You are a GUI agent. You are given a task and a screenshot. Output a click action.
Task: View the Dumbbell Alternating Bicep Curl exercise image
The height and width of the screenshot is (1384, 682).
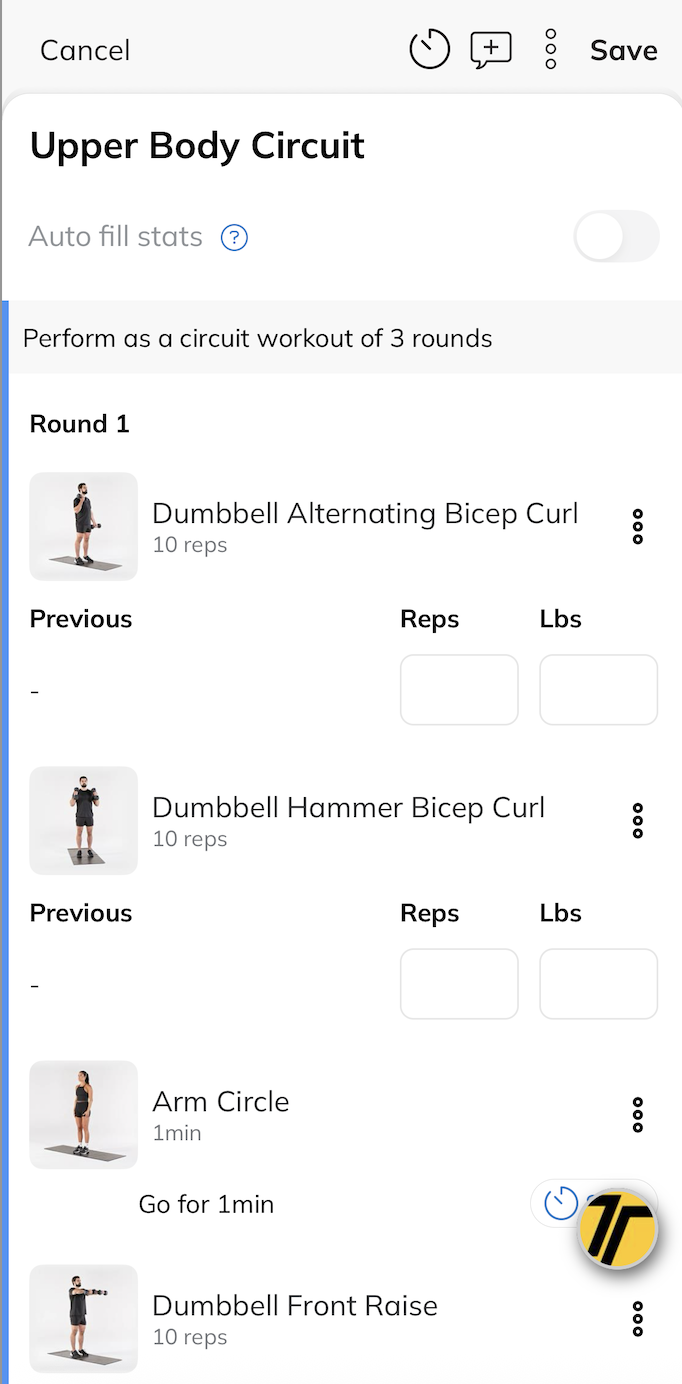pos(84,526)
